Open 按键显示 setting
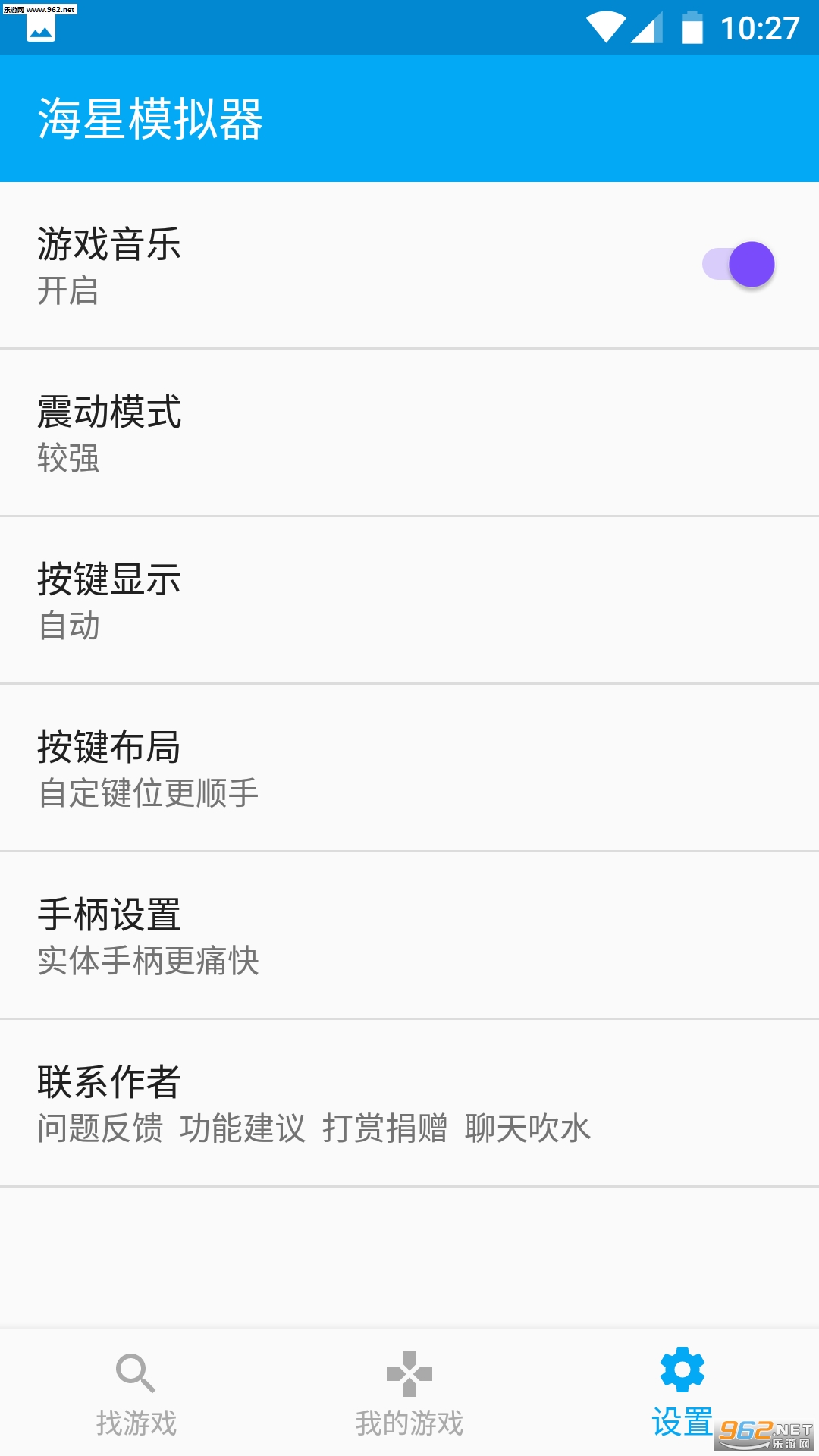The width and height of the screenshot is (819, 1456). pos(409,601)
